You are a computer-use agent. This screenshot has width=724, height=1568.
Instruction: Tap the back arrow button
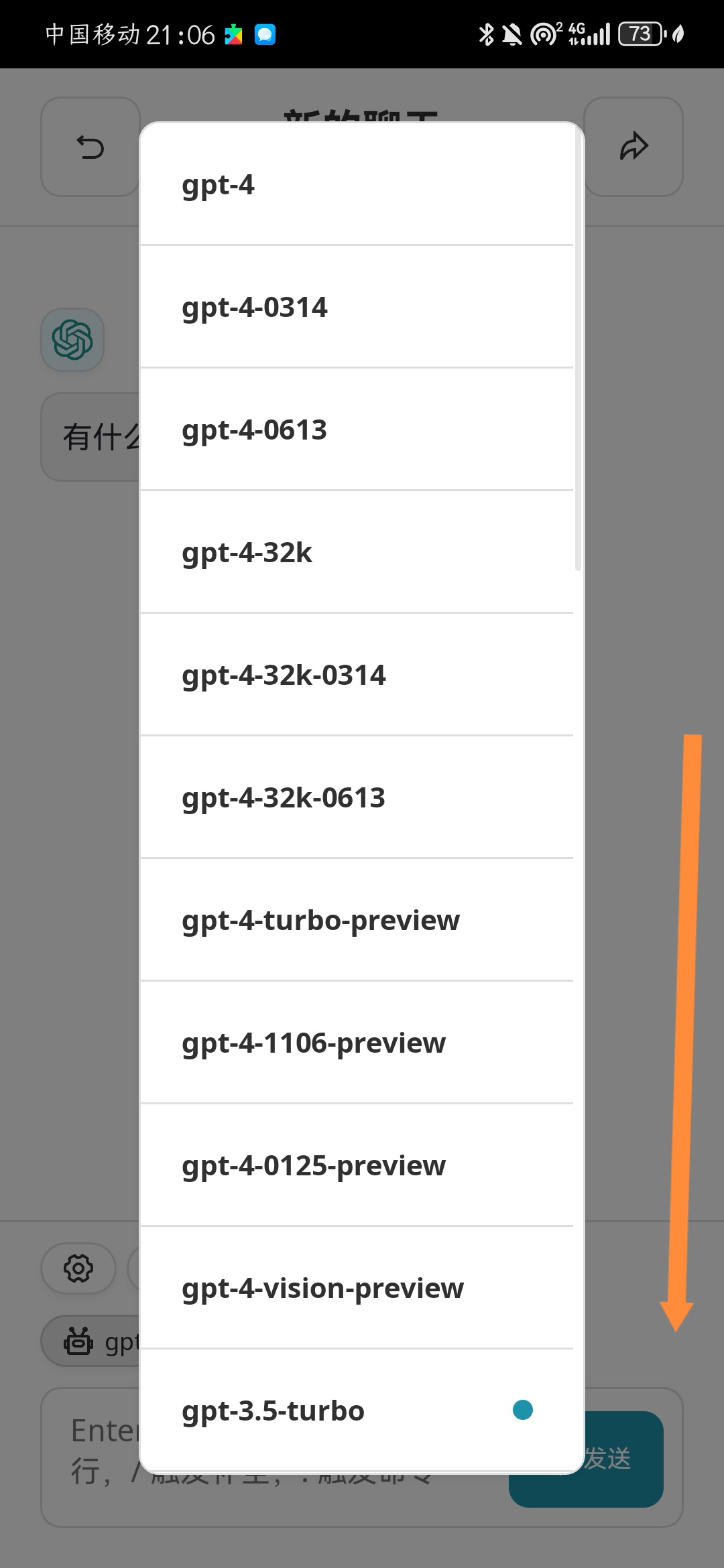click(x=90, y=147)
